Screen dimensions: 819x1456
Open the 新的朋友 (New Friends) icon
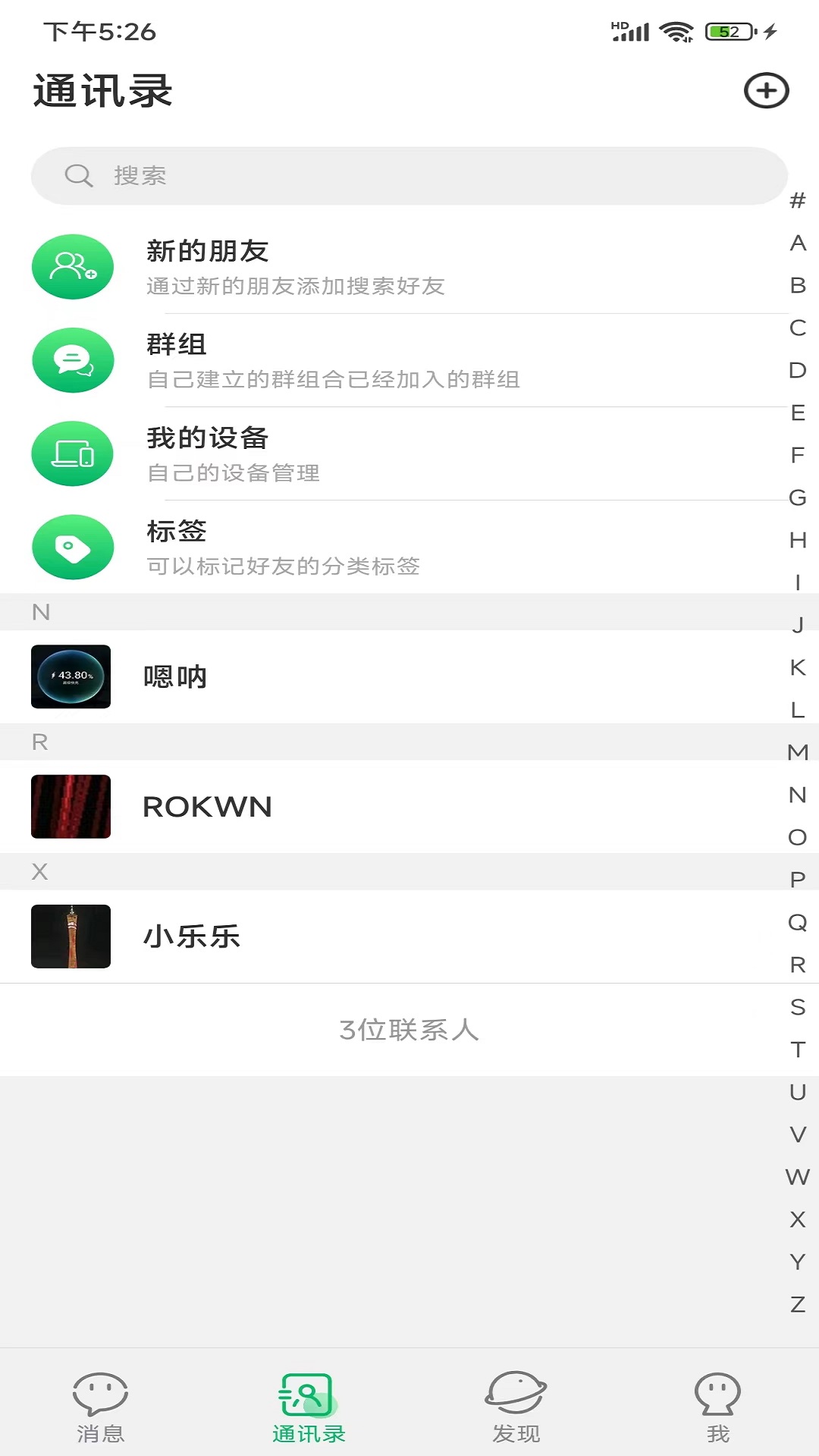(72, 266)
